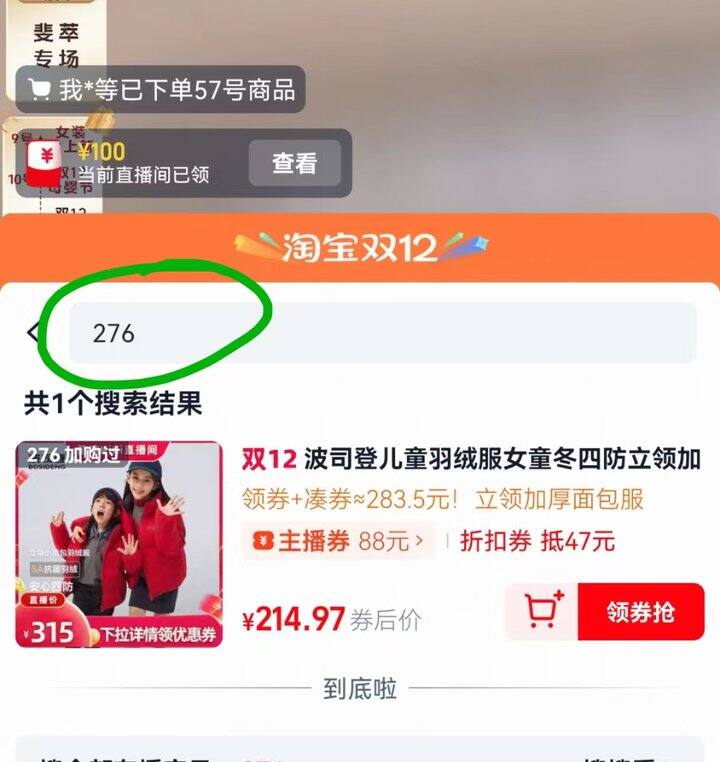Screen dimensions: 720x762
Task: Go back with the search arrow
Action: pyautogui.click(x=36, y=333)
